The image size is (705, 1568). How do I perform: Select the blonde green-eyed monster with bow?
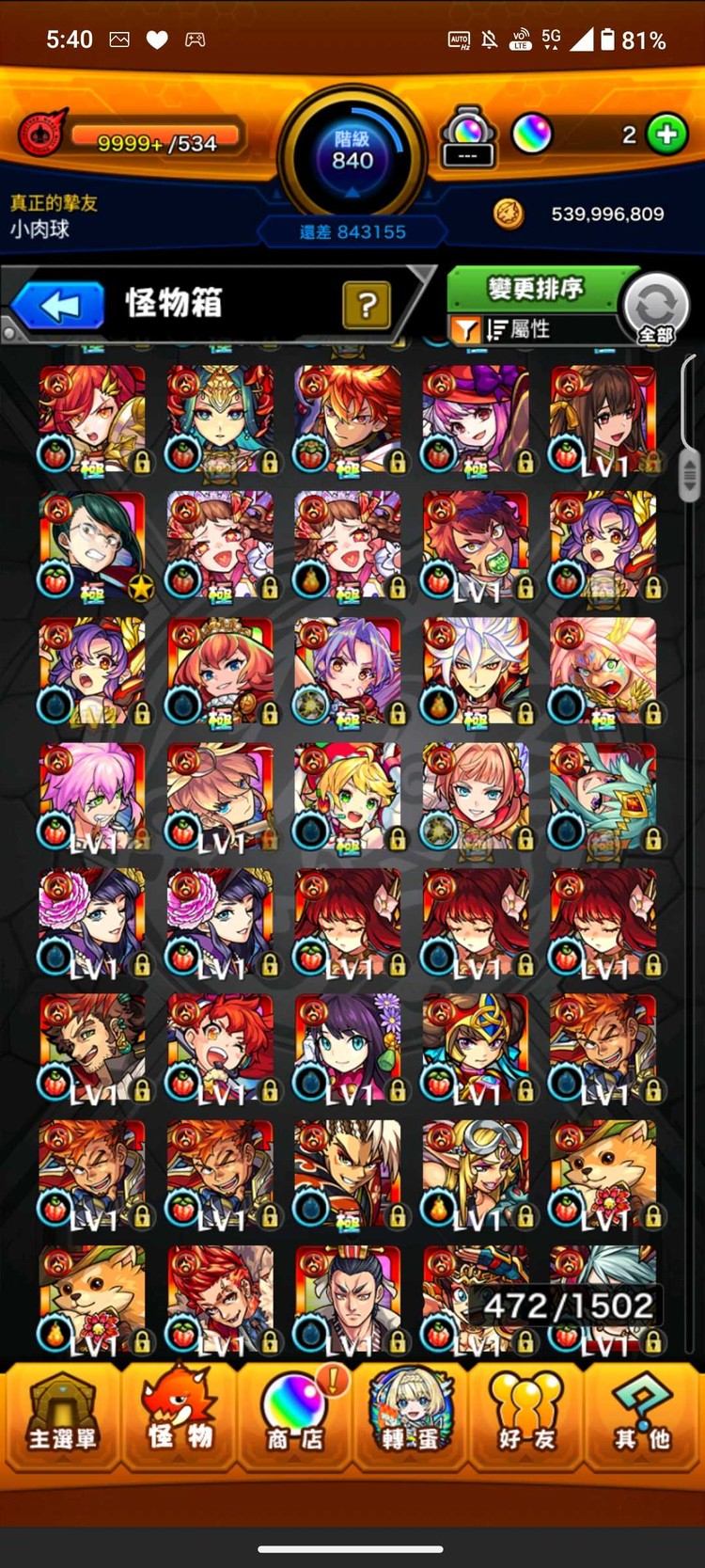(348, 797)
